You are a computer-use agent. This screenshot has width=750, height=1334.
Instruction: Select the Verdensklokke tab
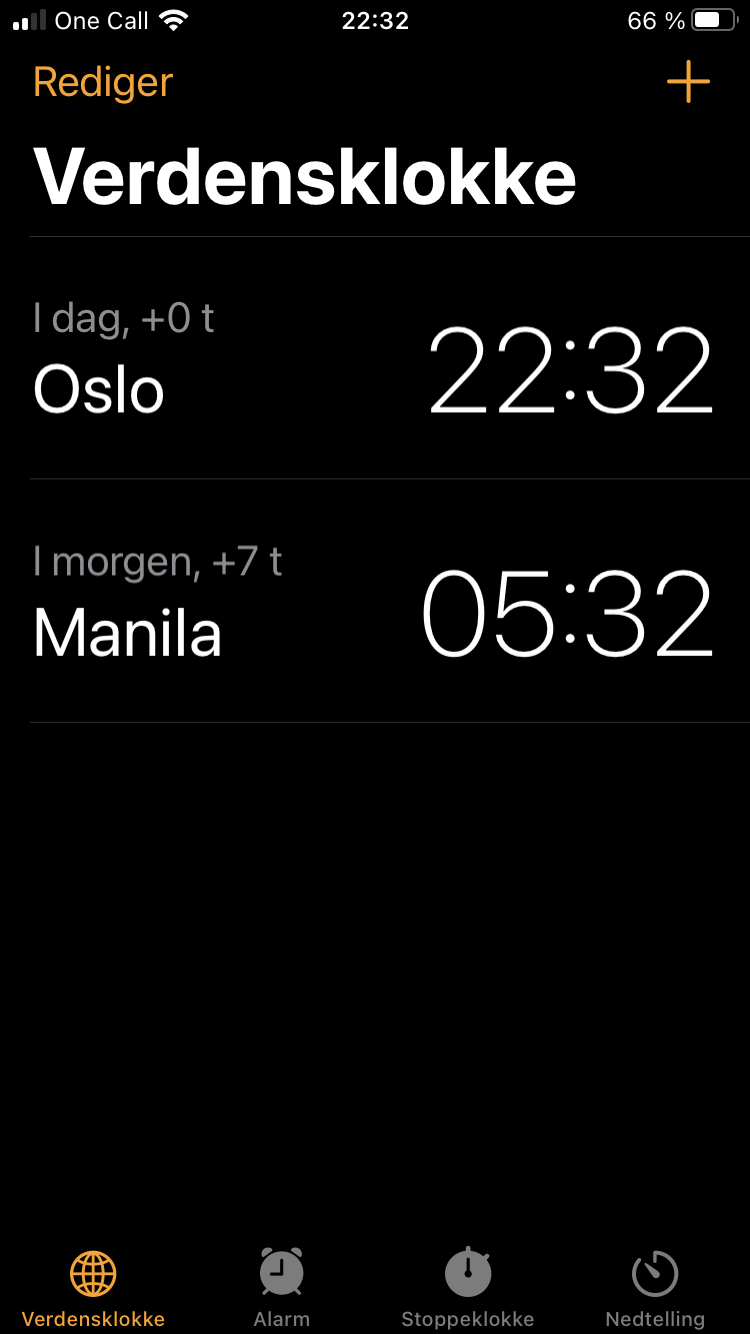tap(93, 1289)
